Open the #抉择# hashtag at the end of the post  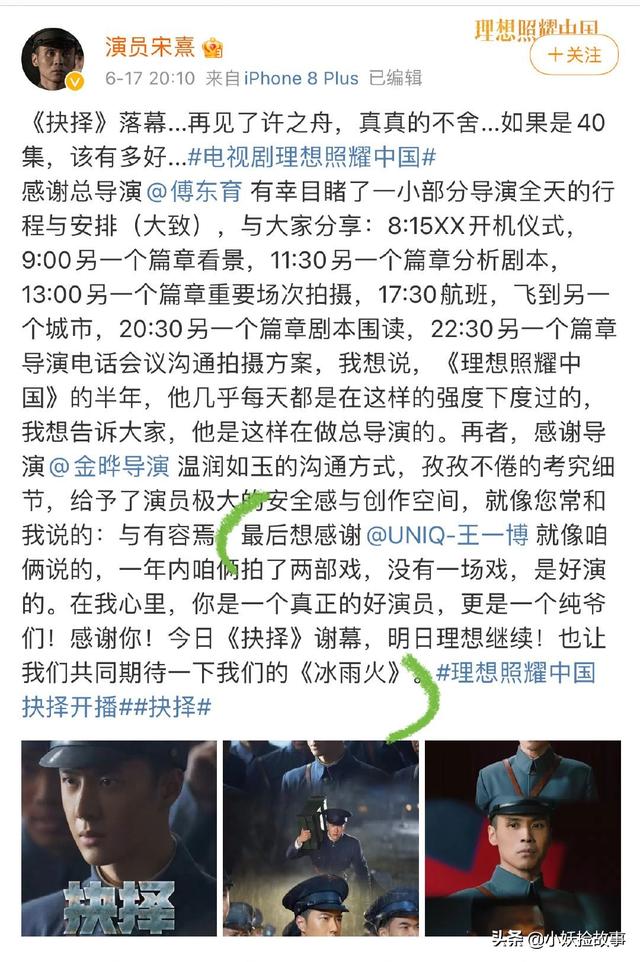(x=180, y=706)
